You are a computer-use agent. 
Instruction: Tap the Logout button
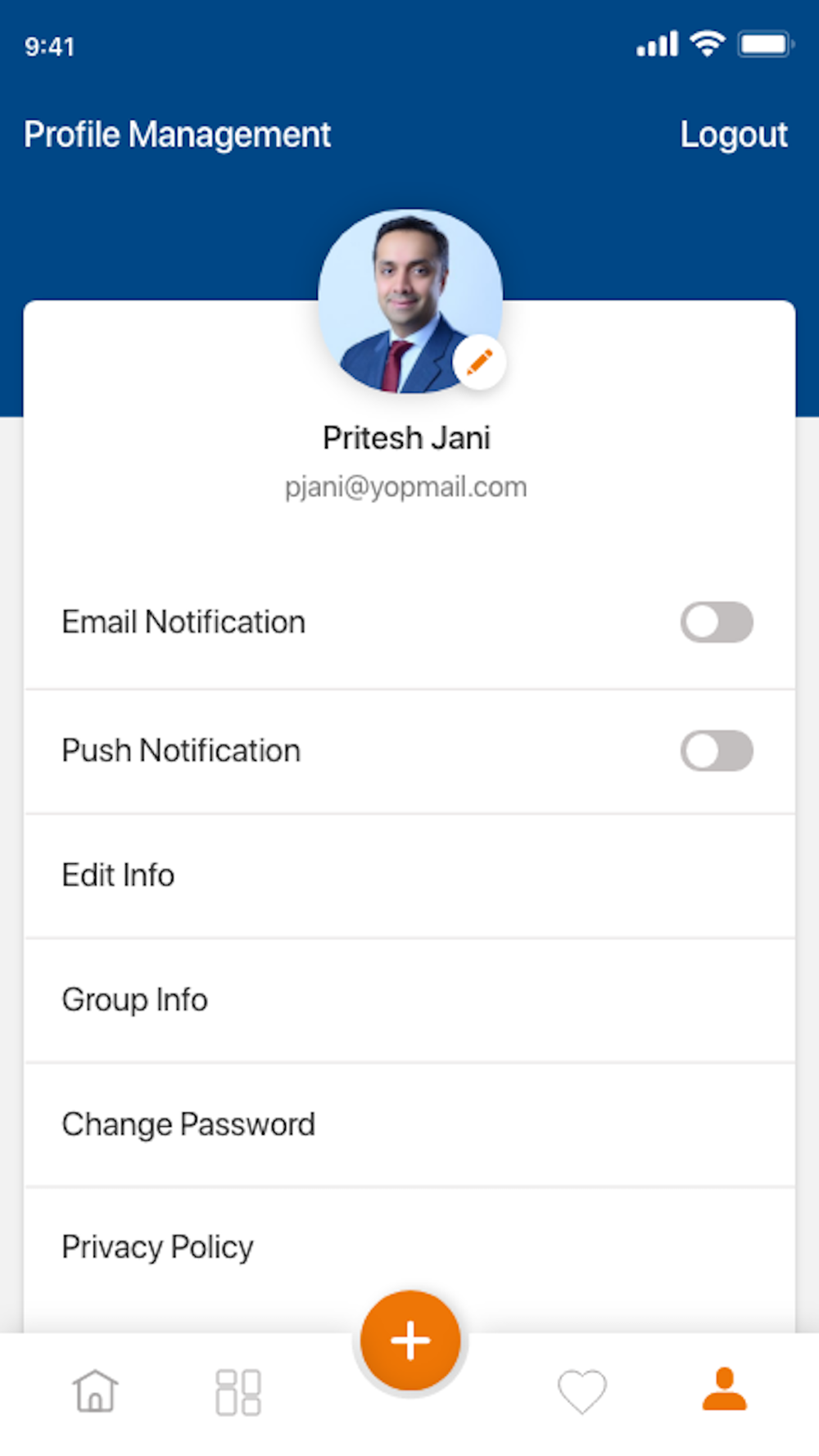734,135
